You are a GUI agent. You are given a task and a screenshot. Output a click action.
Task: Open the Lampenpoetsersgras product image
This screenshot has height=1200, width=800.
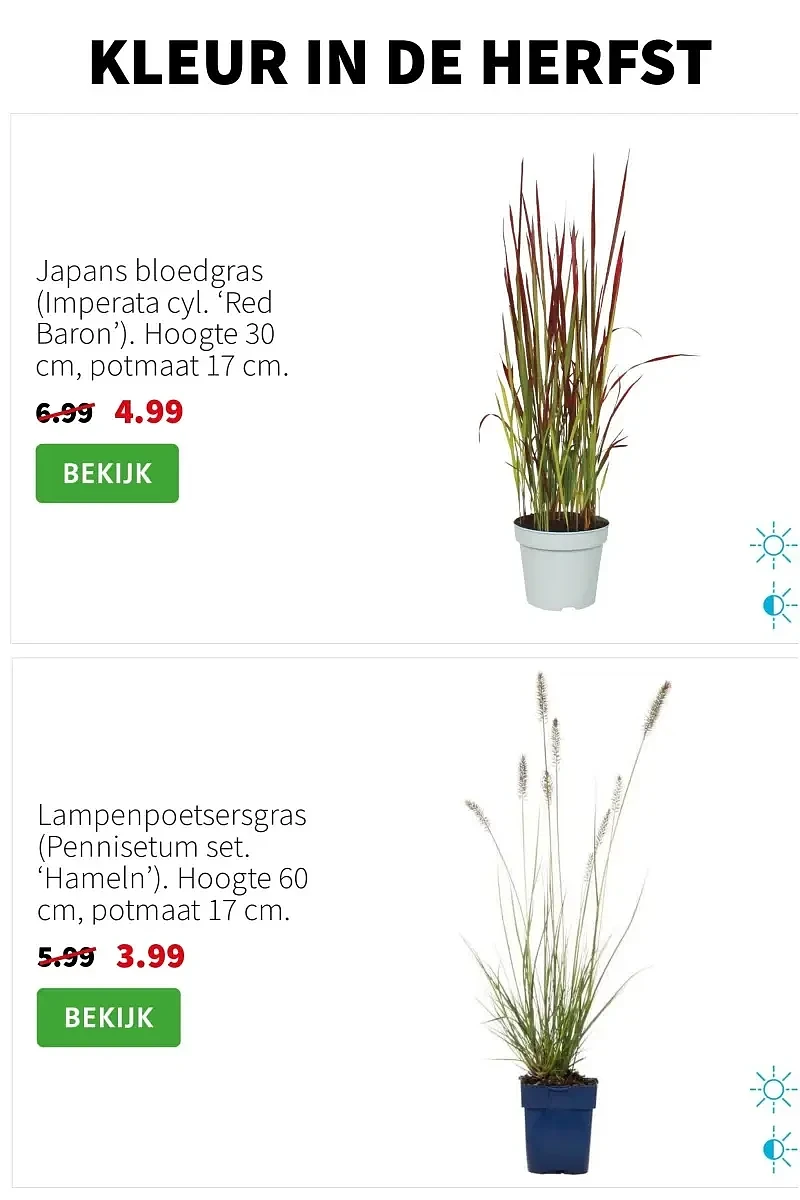point(560,925)
